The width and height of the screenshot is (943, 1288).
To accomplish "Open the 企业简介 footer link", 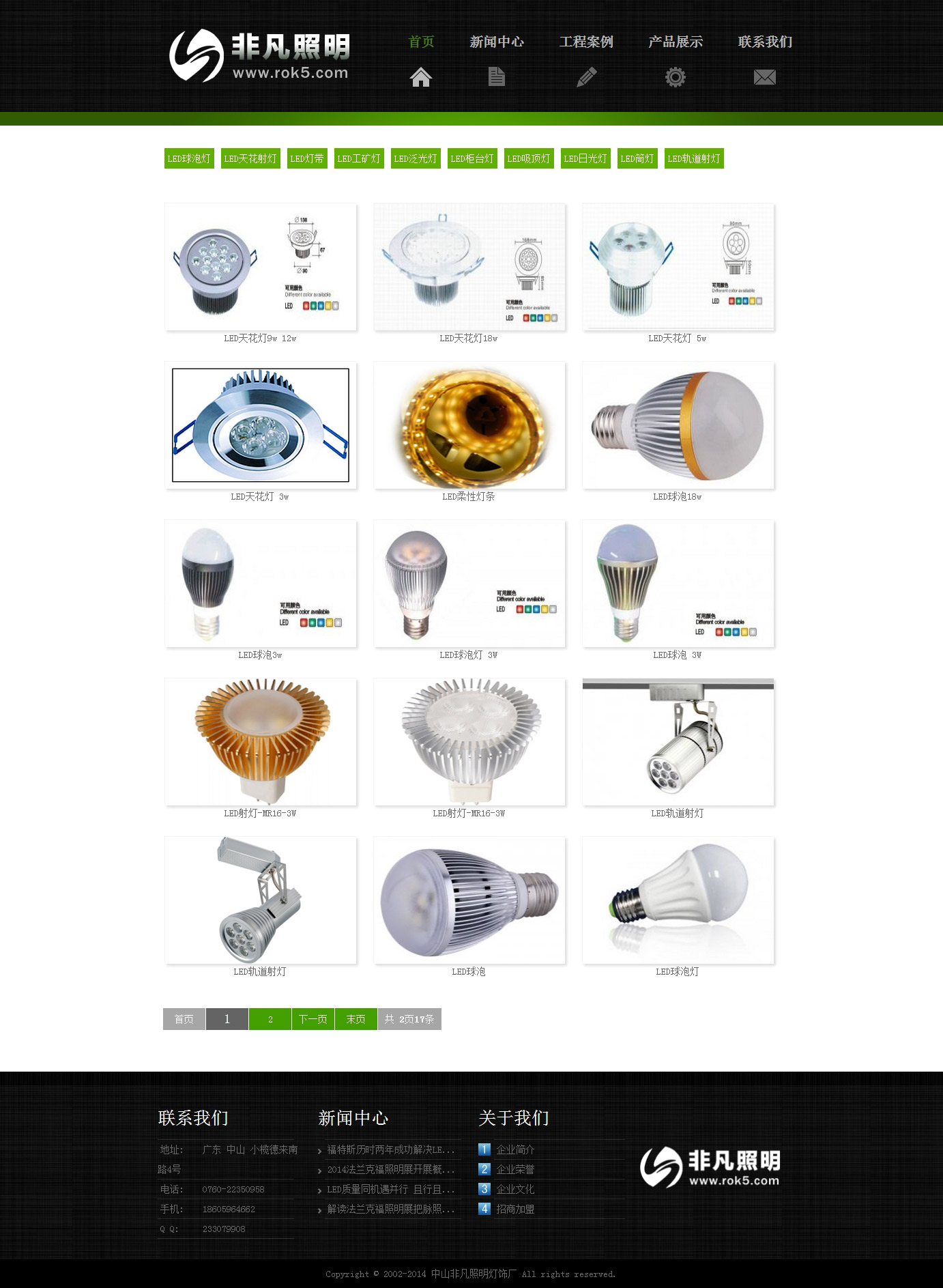I will (515, 1149).
